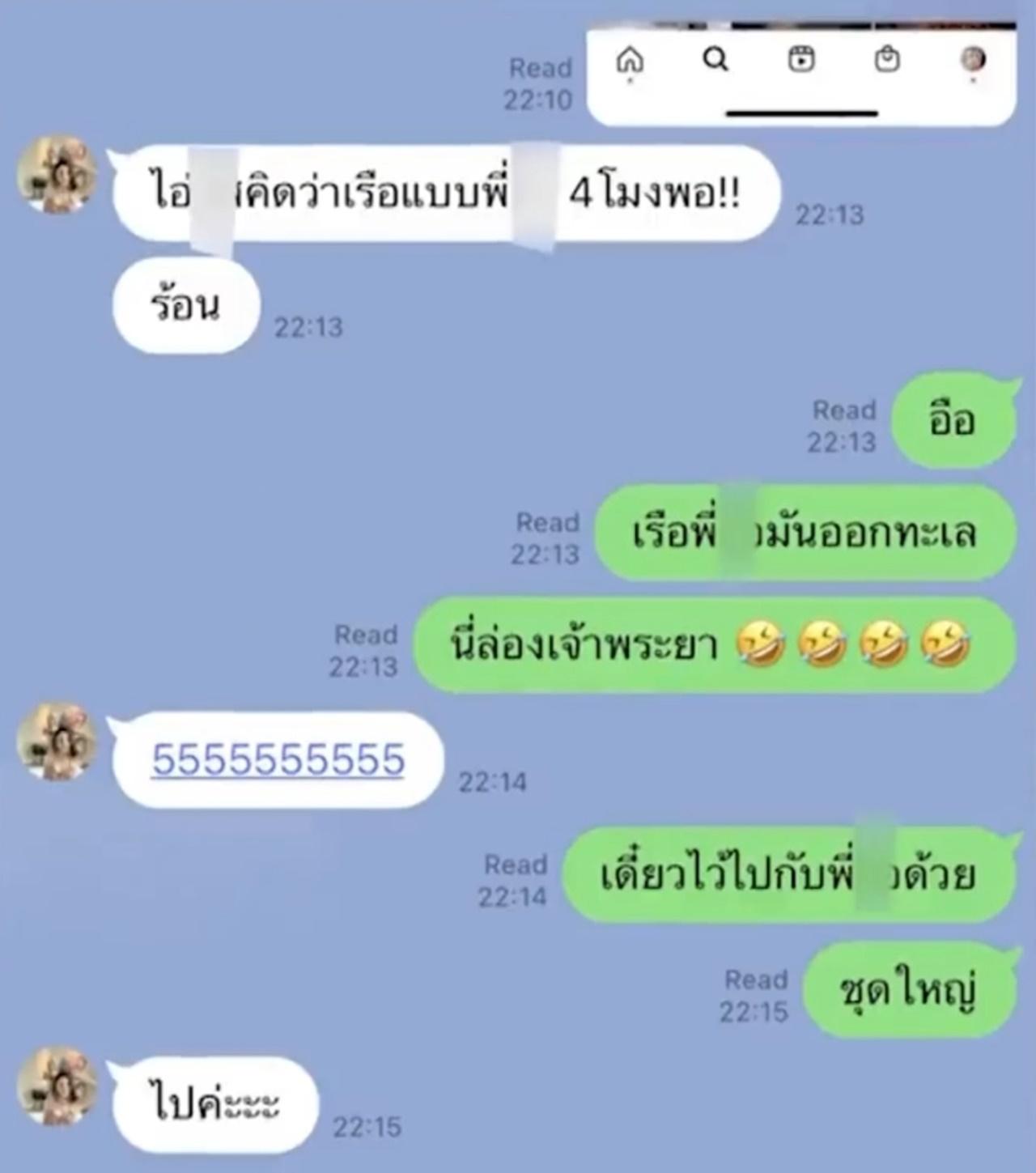1036x1173 pixels.
Task: Open sender's avatar beside the ไปค่ะะะ message
Action: pyautogui.click(x=56, y=1086)
